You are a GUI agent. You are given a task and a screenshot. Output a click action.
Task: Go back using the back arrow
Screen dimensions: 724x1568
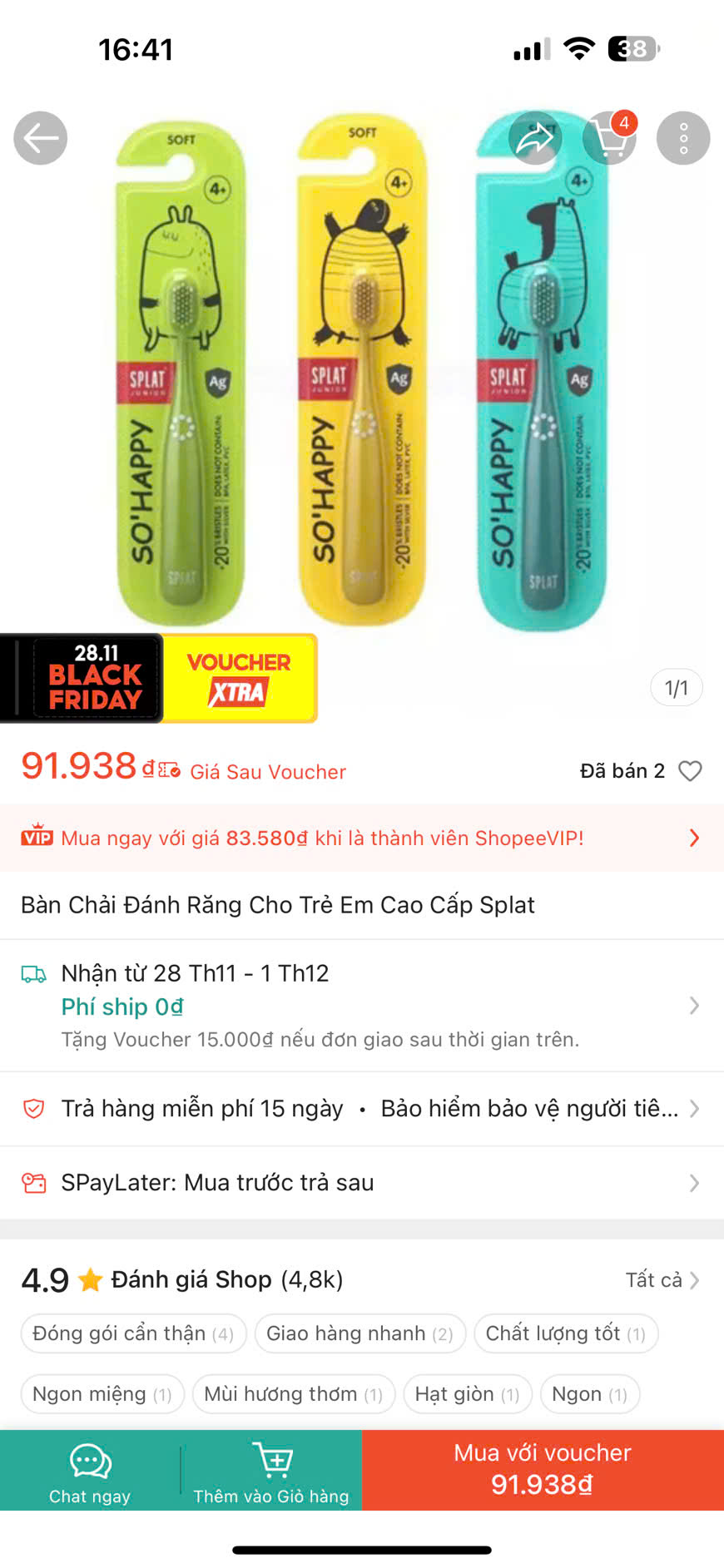[x=40, y=138]
